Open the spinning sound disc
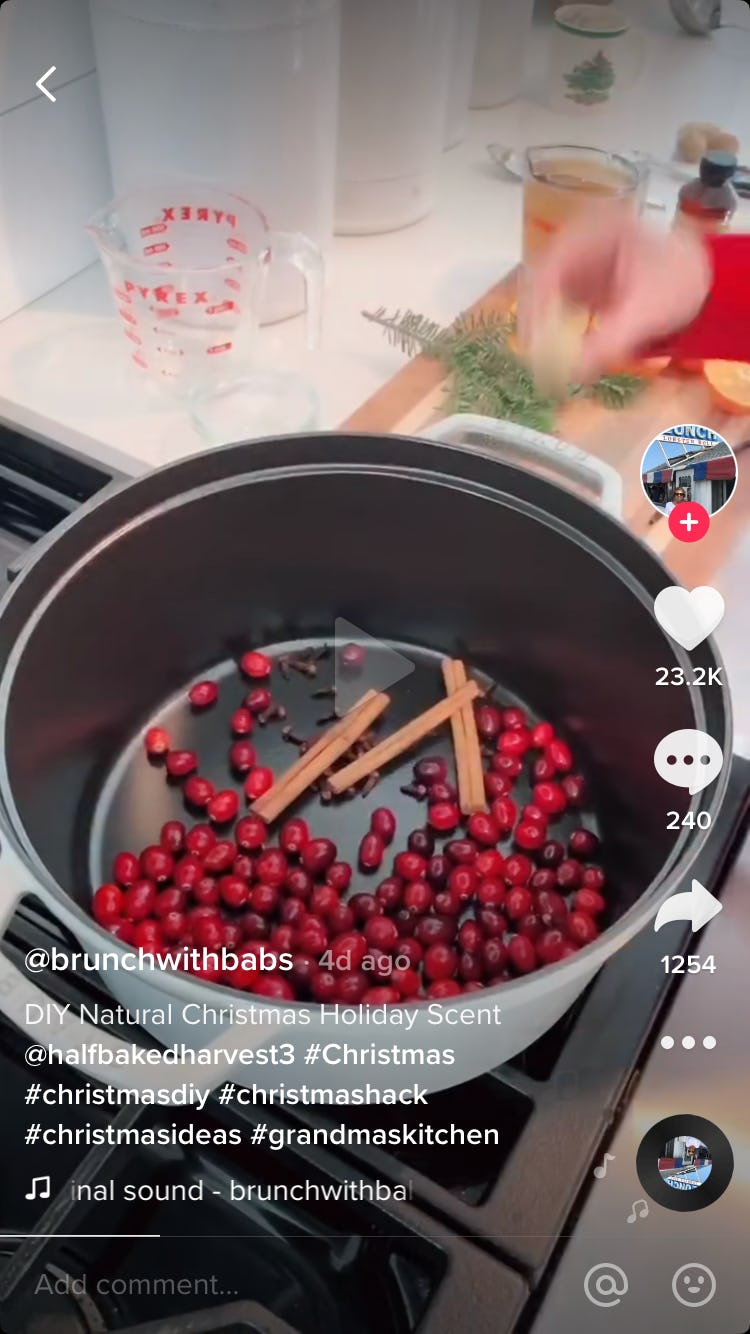This screenshot has width=750, height=1334. point(685,1163)
